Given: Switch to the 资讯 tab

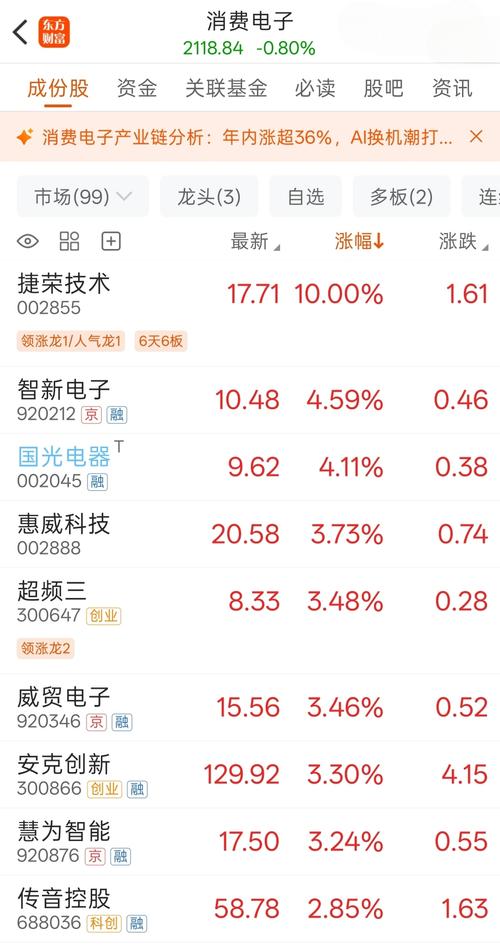Looking at the screenshot, I should (x=452, y=89).
